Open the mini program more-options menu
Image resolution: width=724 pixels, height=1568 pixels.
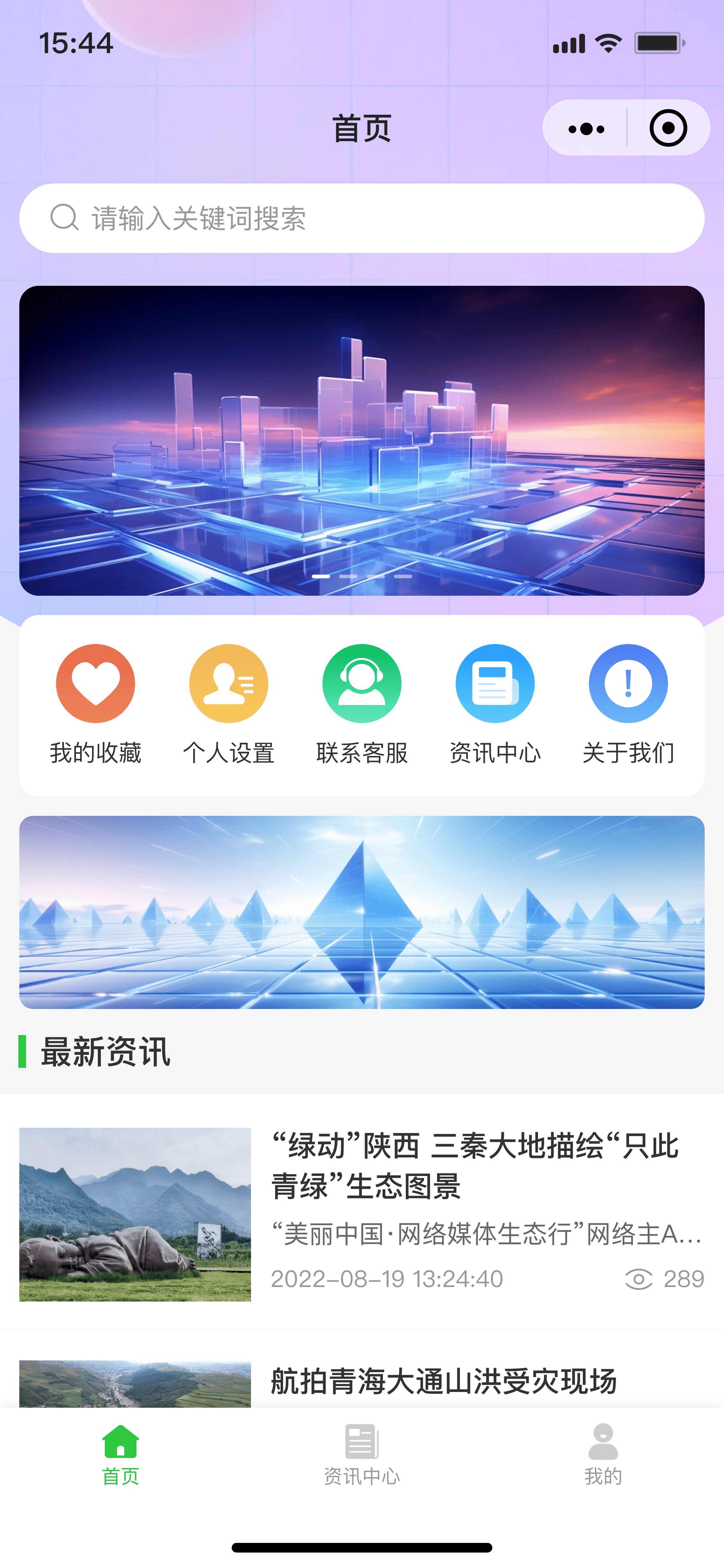point(586,128)
